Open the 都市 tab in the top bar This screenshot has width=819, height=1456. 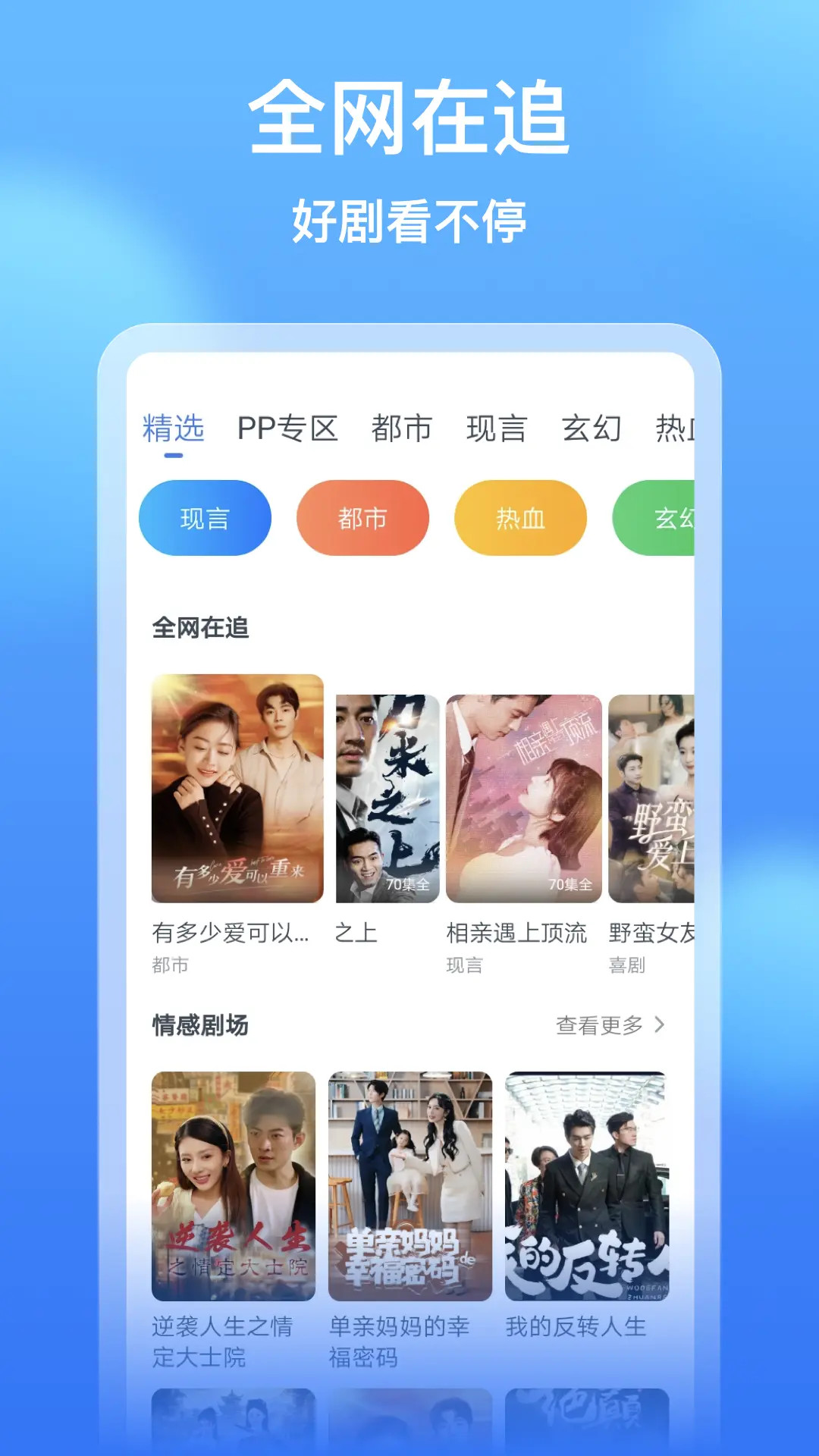[x=402, y=428]
